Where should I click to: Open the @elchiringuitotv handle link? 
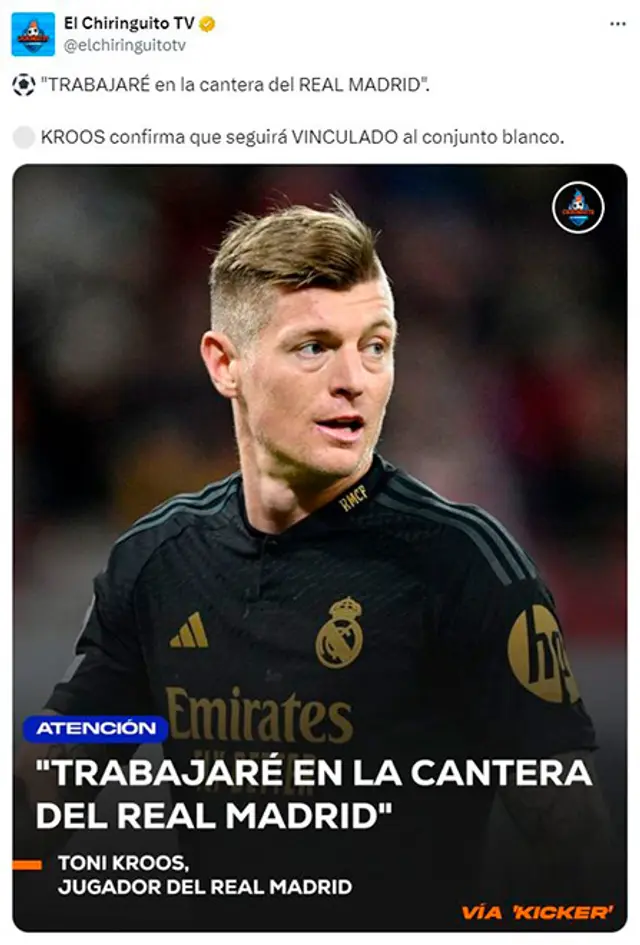[x=124, y=45]
